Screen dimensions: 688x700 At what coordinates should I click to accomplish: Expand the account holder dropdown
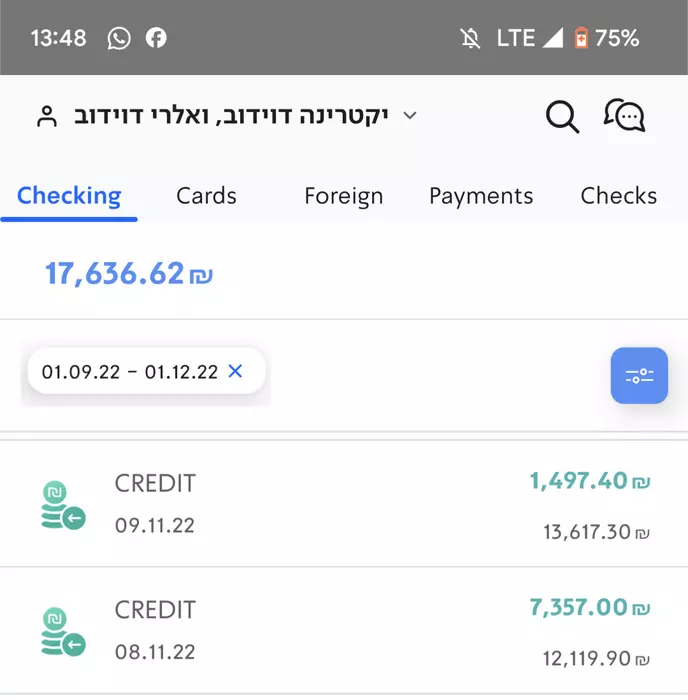(x=409, y=116)
